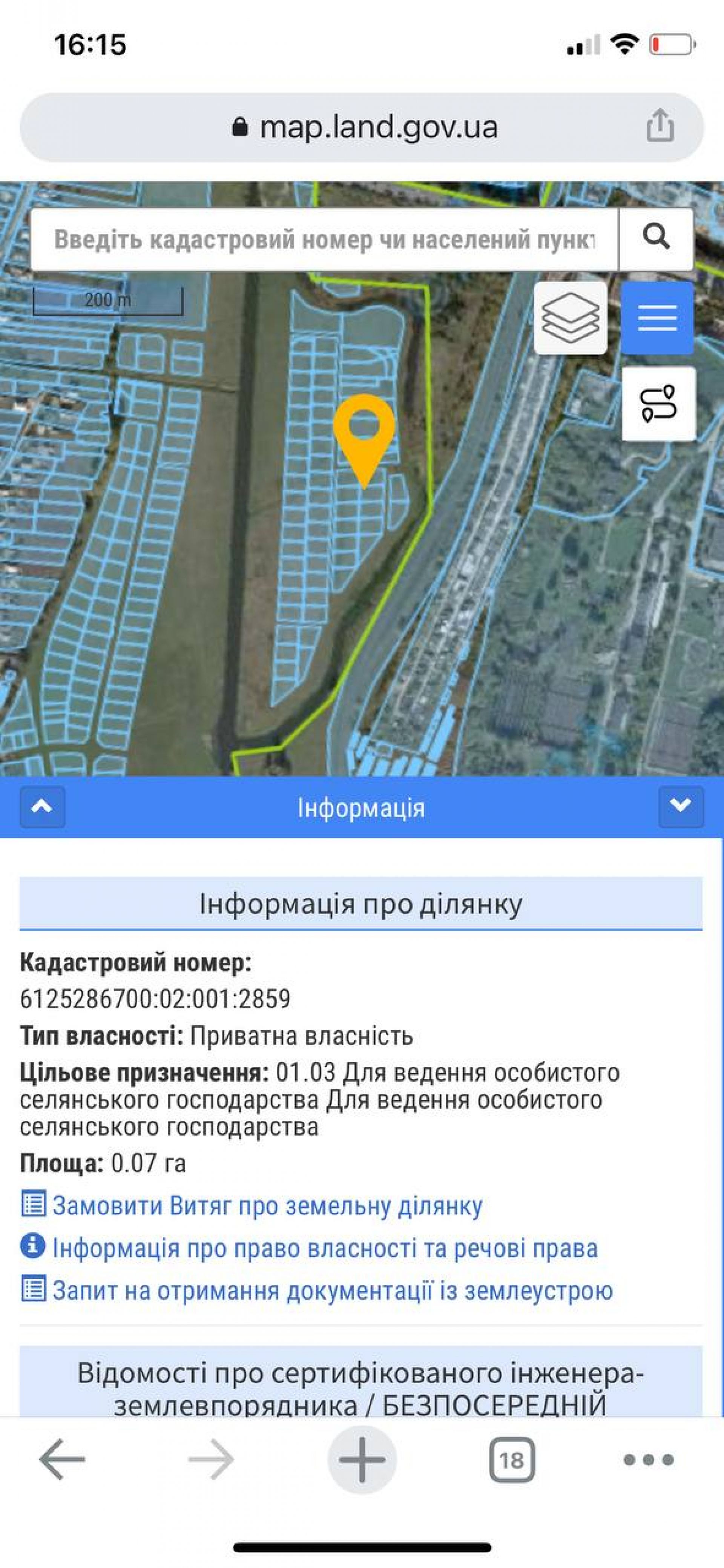Open the map layers panel
The width and height of the screenshot is (724, 1568).
click(571, 318)
